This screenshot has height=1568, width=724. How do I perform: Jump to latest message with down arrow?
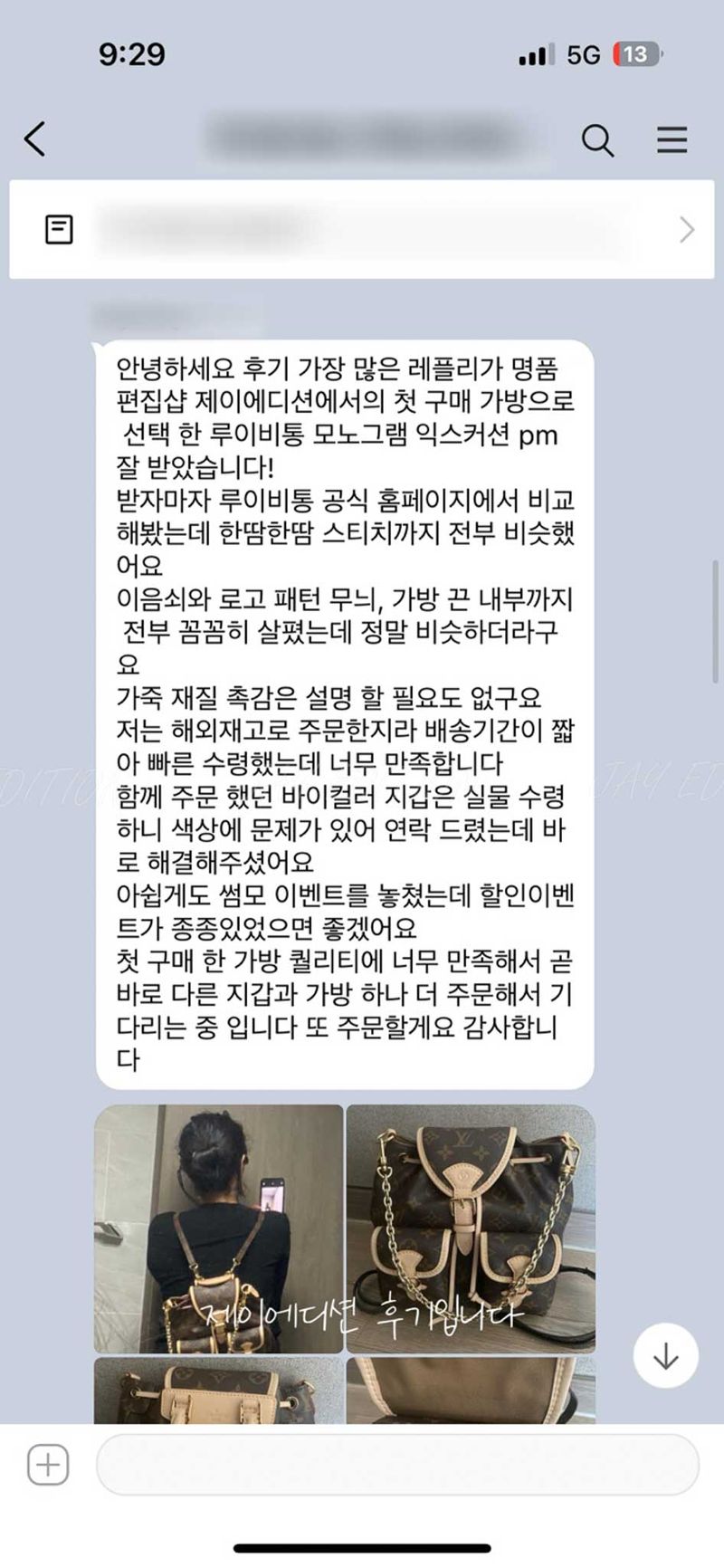coord(665,1355)
